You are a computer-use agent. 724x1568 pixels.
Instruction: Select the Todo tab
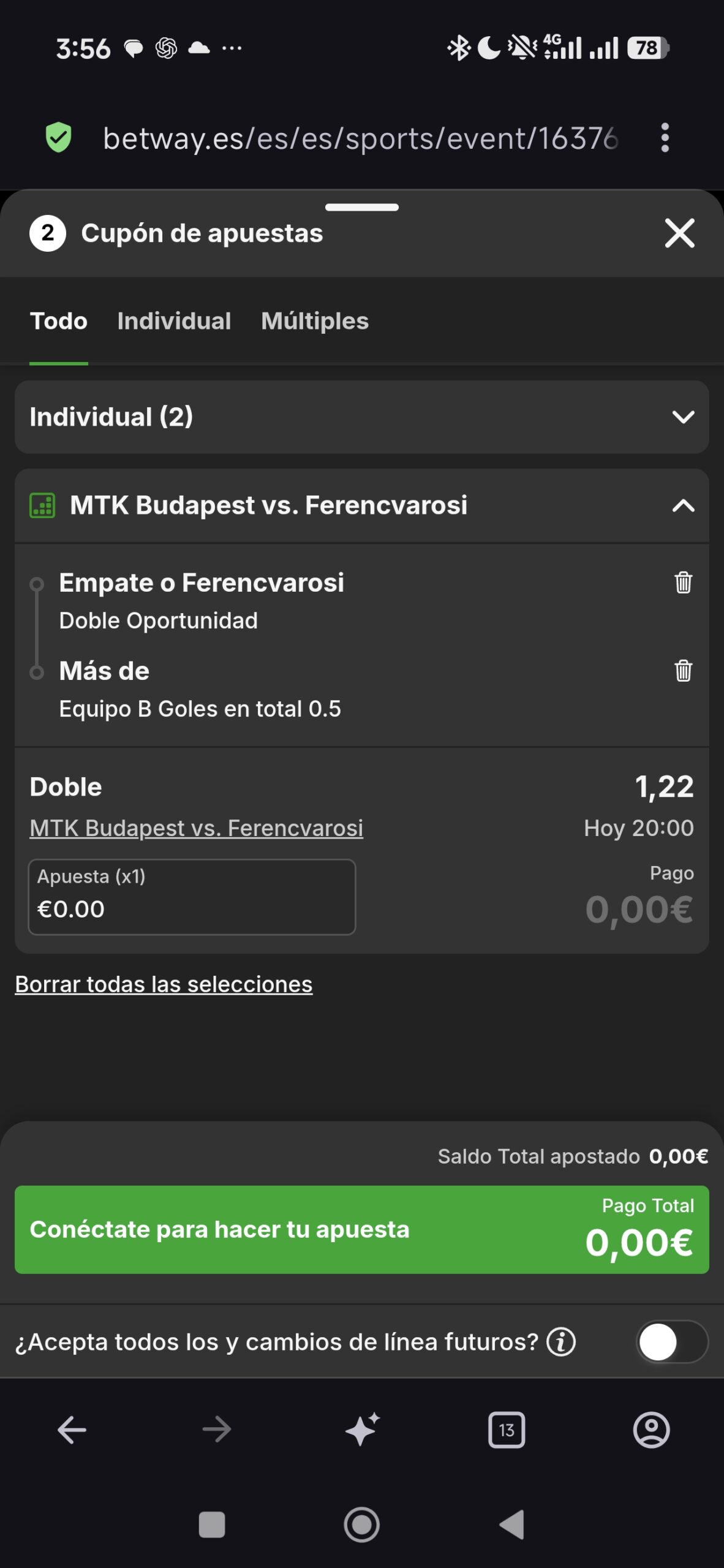59,321
